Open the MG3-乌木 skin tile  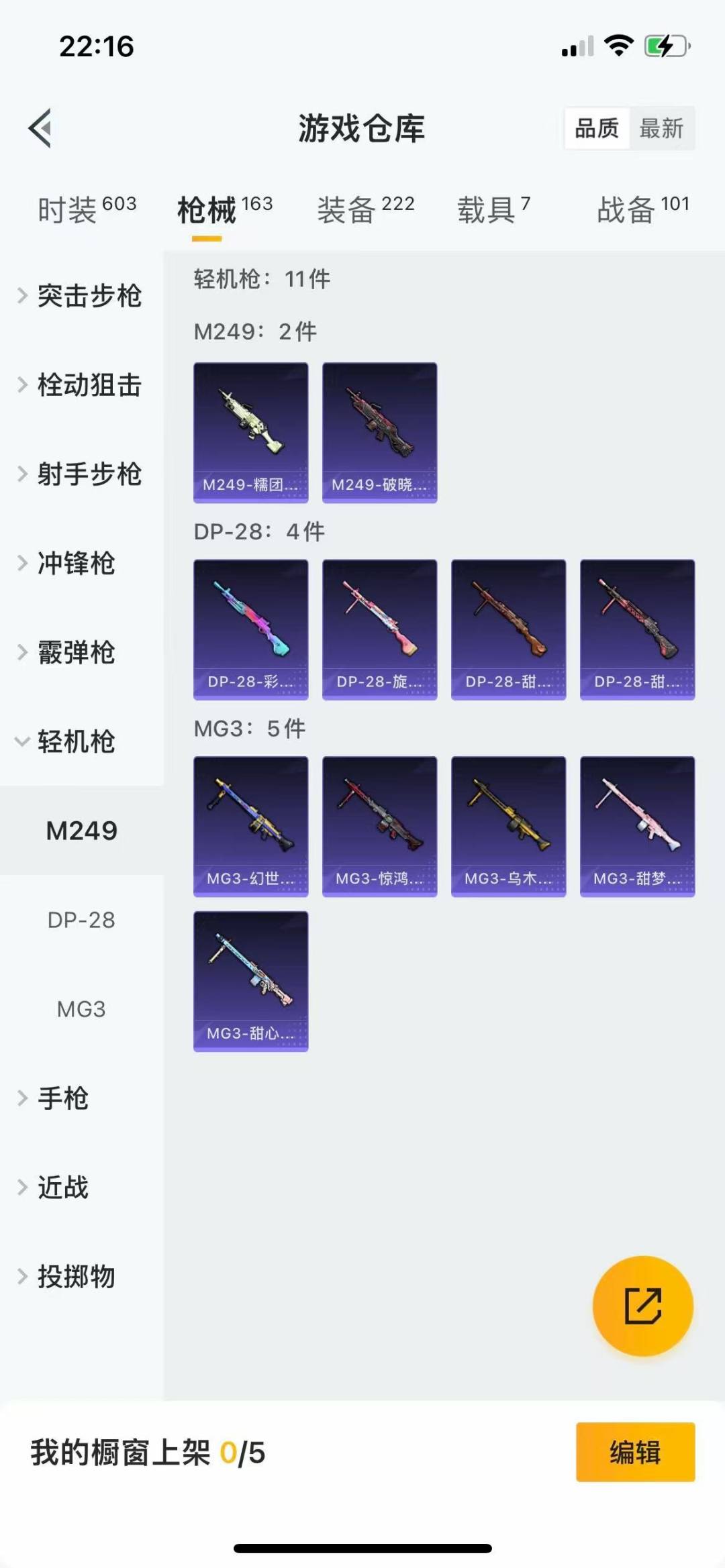[509, 827]
